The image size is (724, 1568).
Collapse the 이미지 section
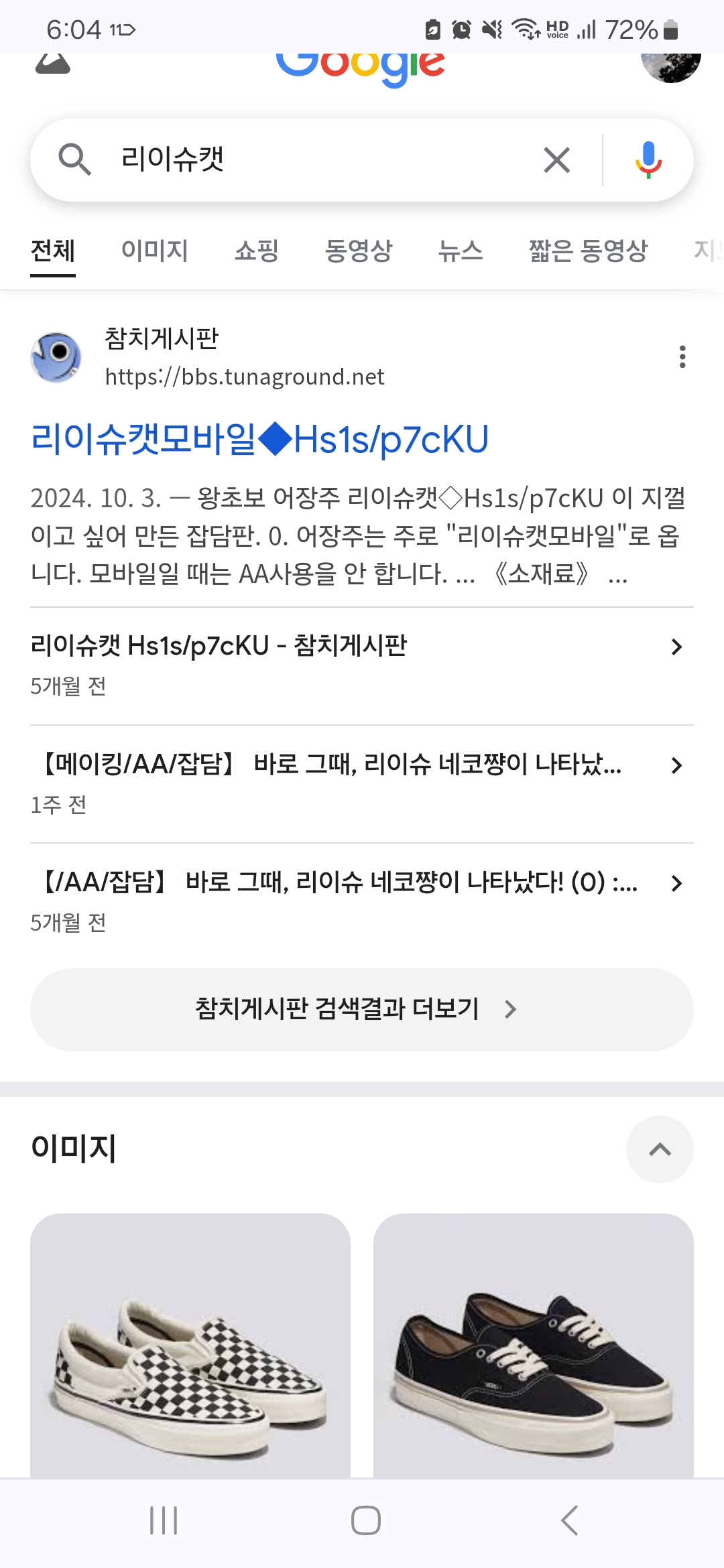660,1149
